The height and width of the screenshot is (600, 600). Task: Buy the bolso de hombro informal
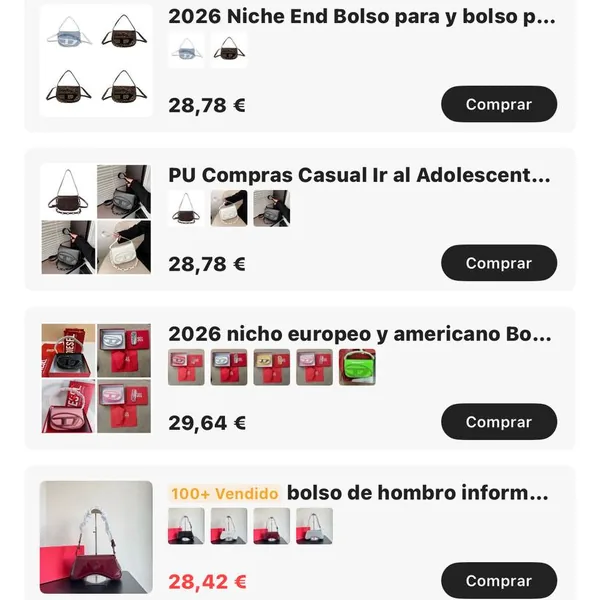(498, 580)
